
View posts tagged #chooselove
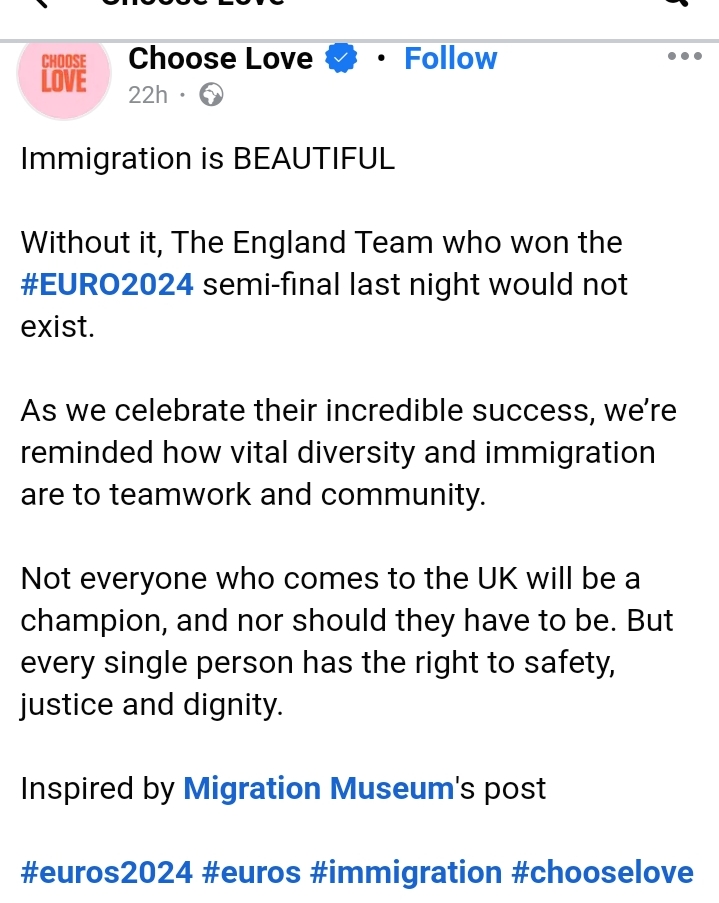coord(602,872)
